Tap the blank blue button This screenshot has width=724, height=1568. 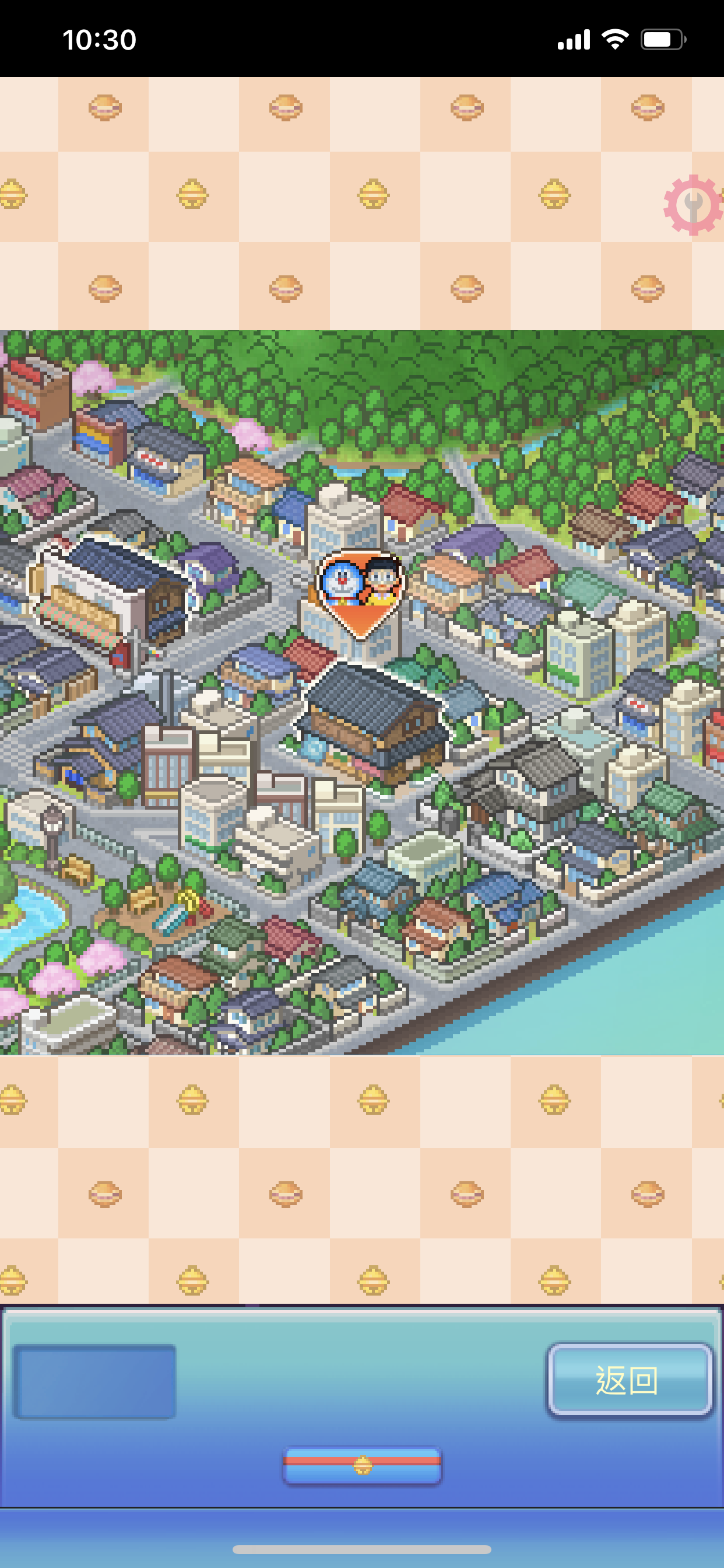95,1381
